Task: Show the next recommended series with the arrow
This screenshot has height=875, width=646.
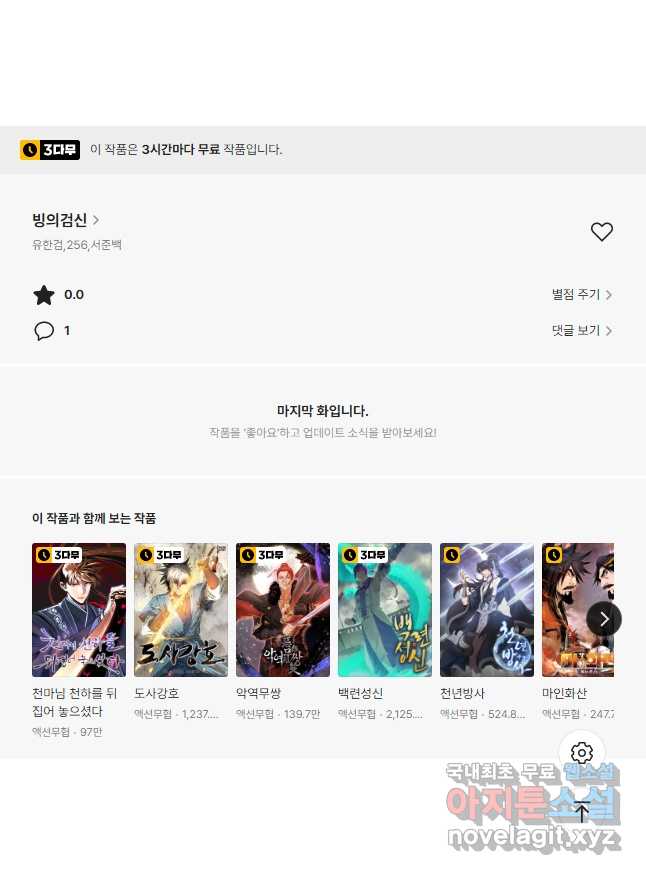Action: [604, 619]
